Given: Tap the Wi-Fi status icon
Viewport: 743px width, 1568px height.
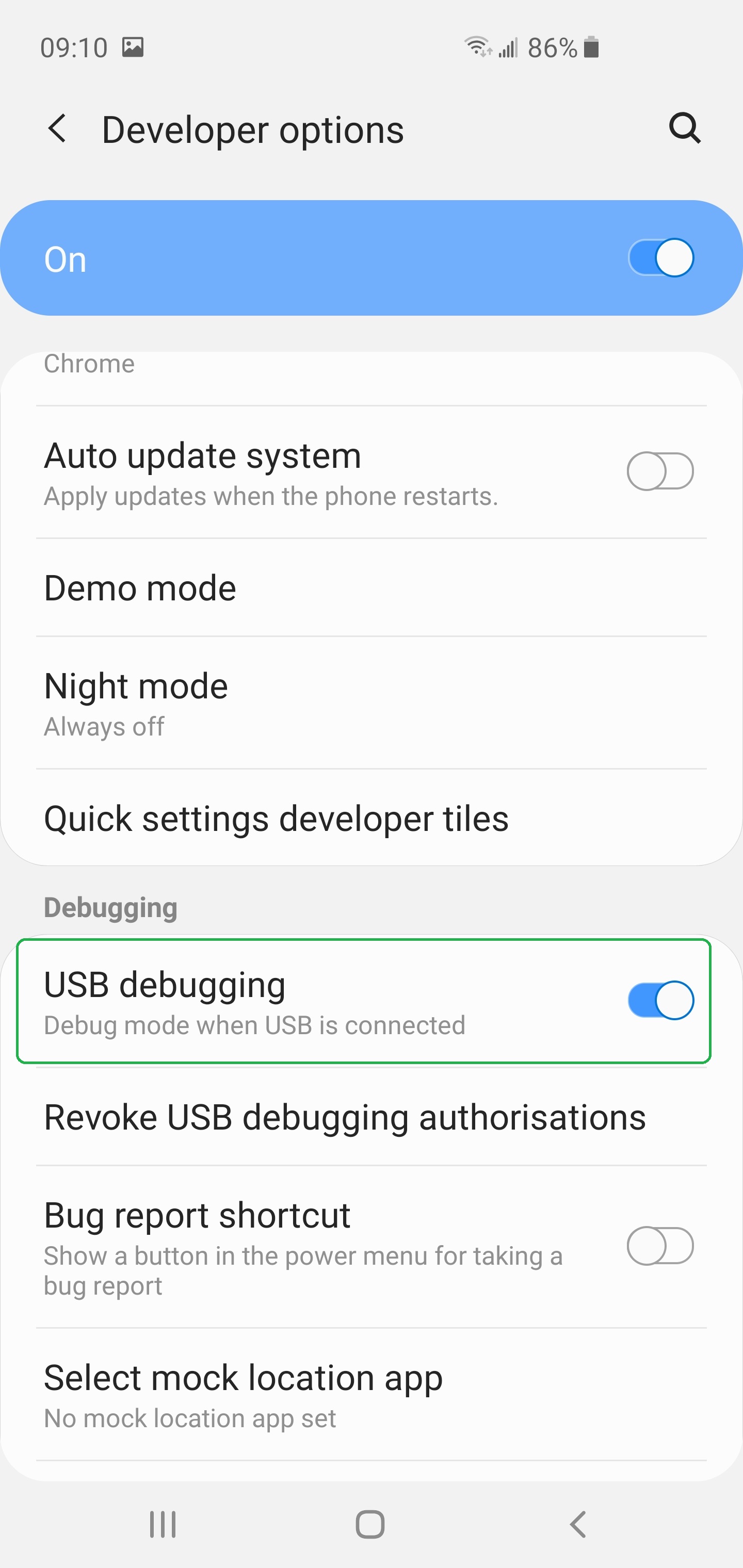Looking at the screenshot, I should tap(477, 46).
